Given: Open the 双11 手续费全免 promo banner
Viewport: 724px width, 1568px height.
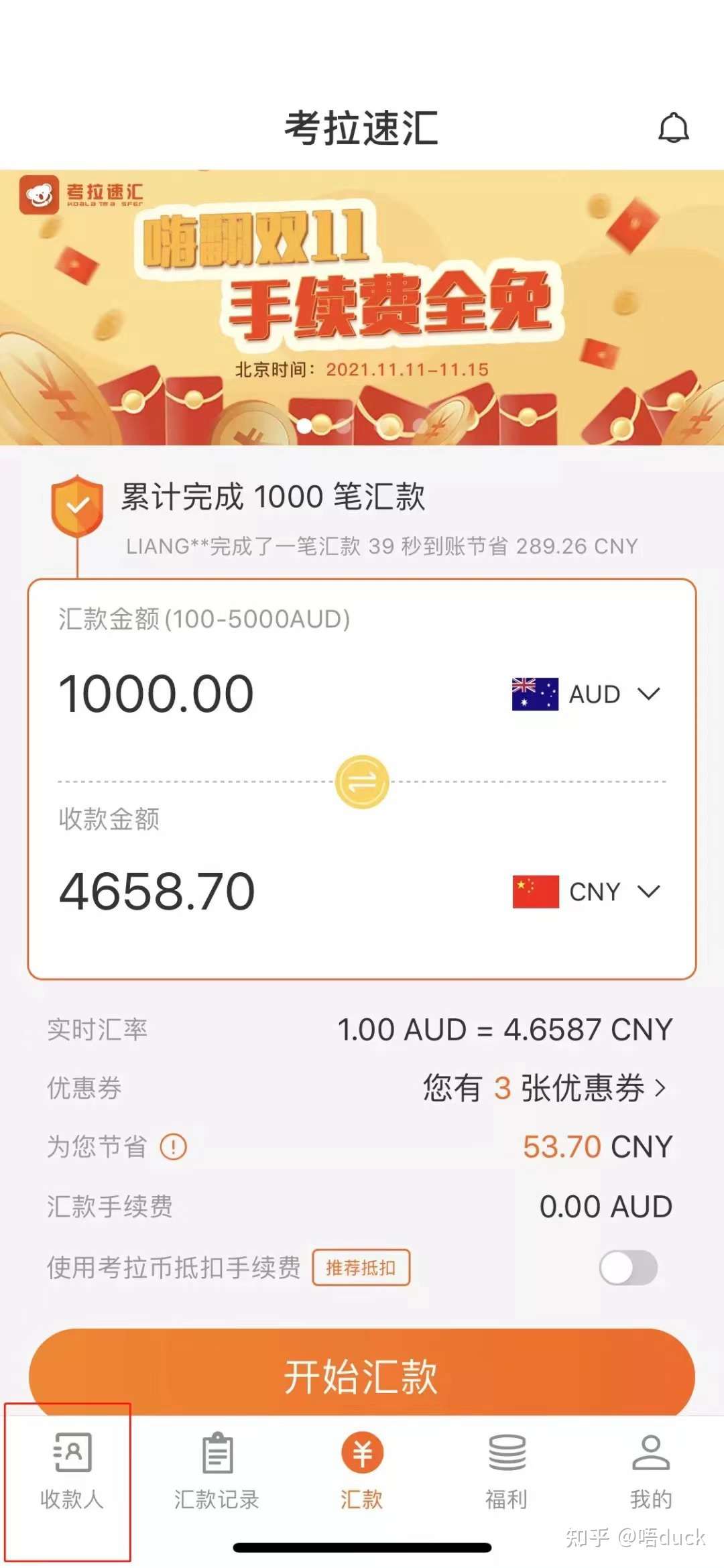Looking at the screenshot, I should tap(362, 307).
